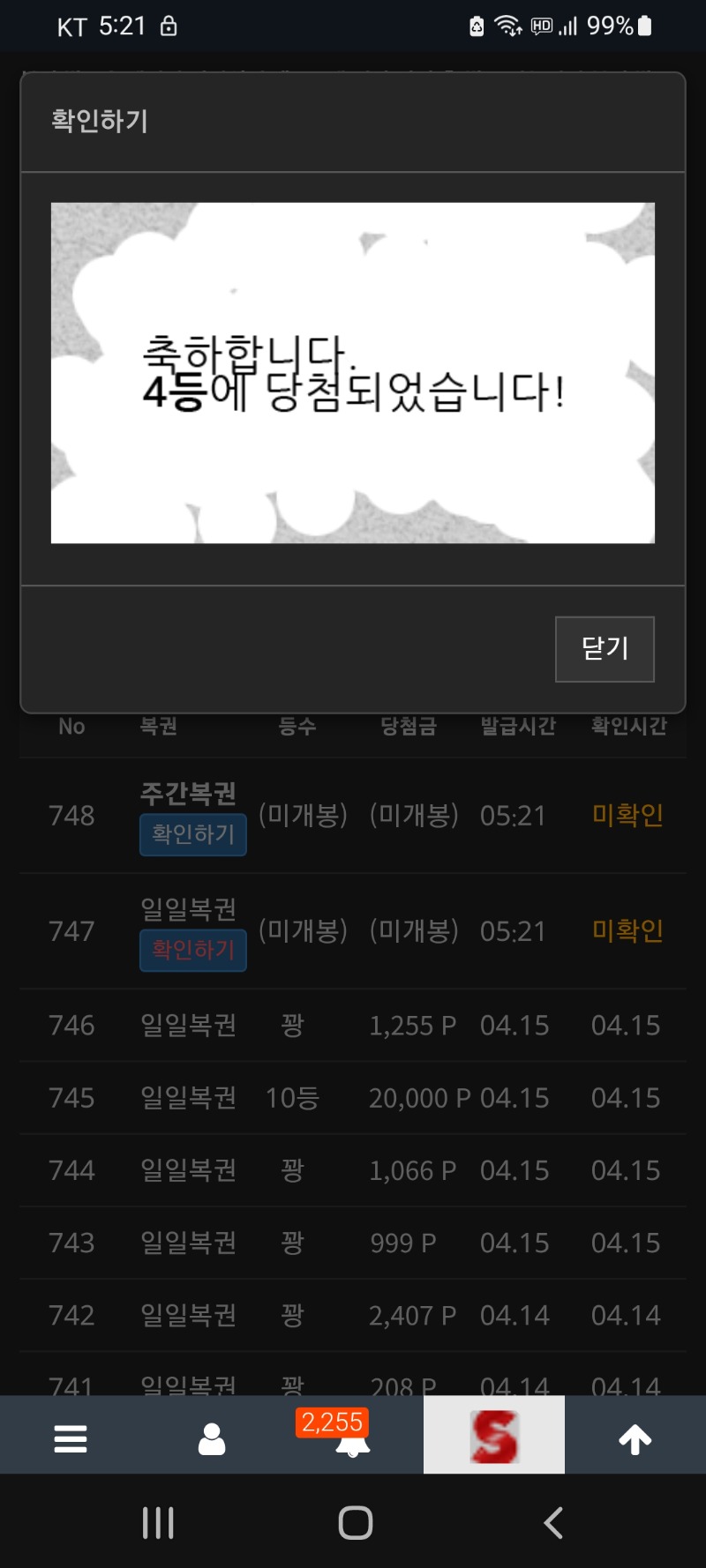Close the lottery result dialog with 닫기
Image resolution: width=706 pixels, height=1568 pixels.
[605, 649]
